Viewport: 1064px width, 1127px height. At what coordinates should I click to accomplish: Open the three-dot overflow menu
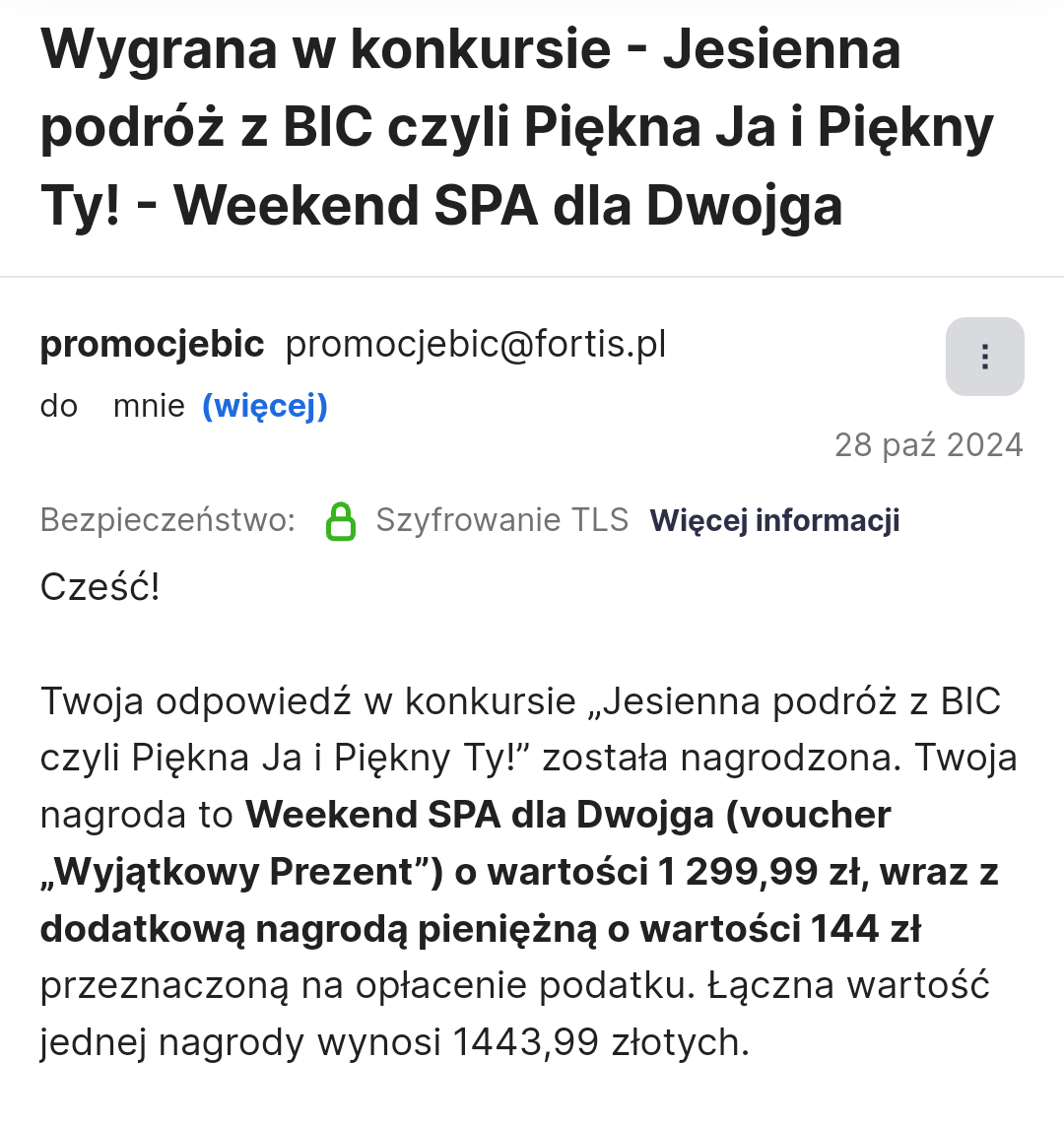(x=984, y=357)
